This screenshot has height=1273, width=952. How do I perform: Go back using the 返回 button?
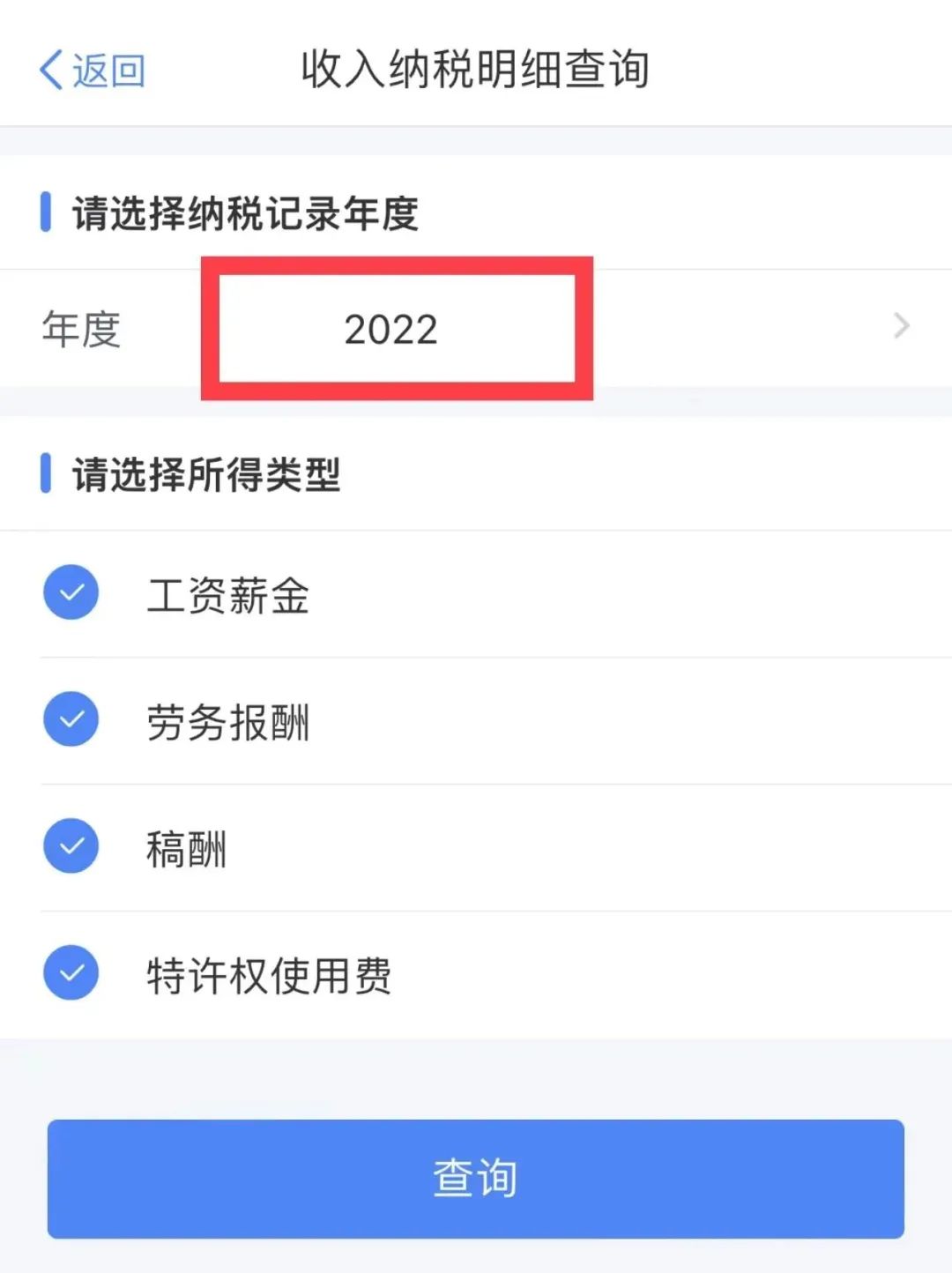(92, 70)
